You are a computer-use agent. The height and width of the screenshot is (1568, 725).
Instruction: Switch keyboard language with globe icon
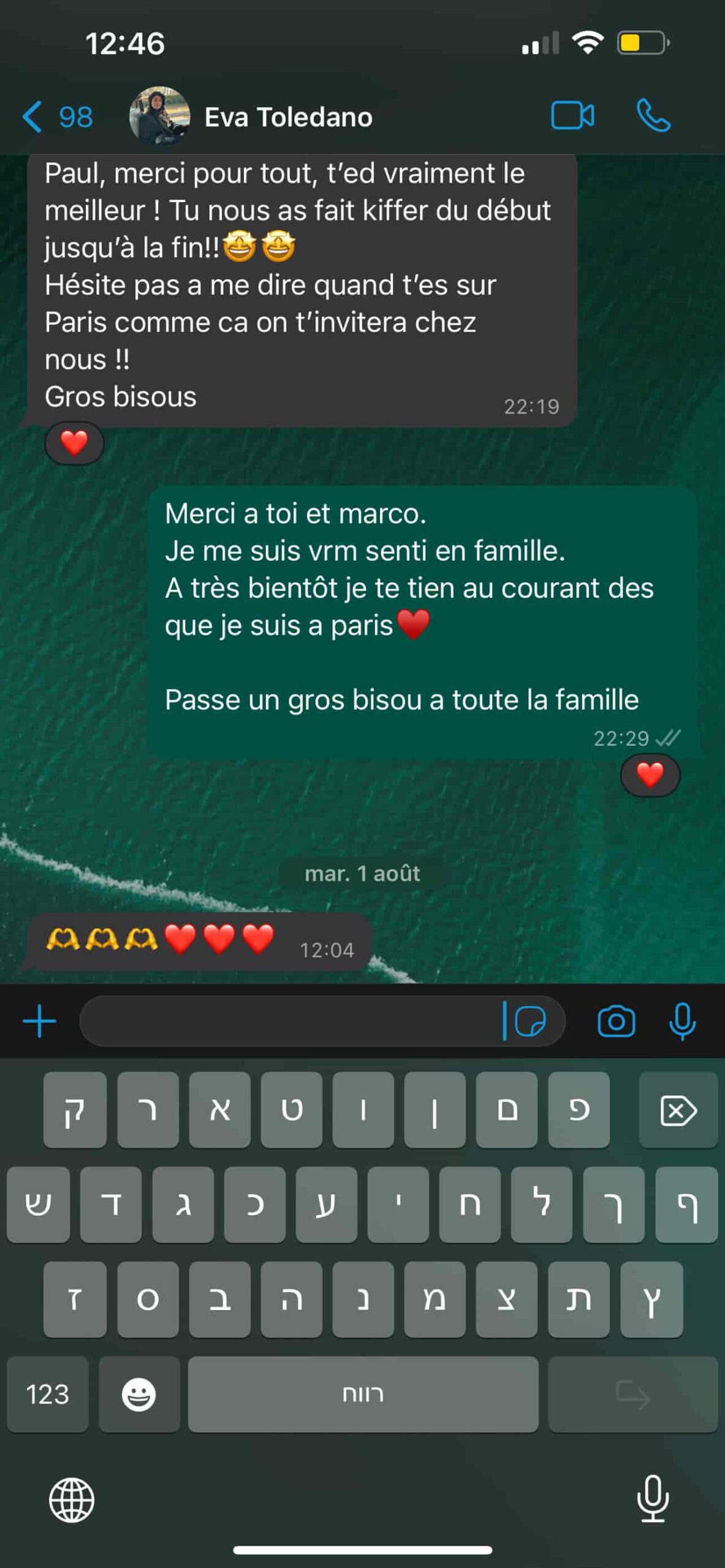coord(72,1500)
